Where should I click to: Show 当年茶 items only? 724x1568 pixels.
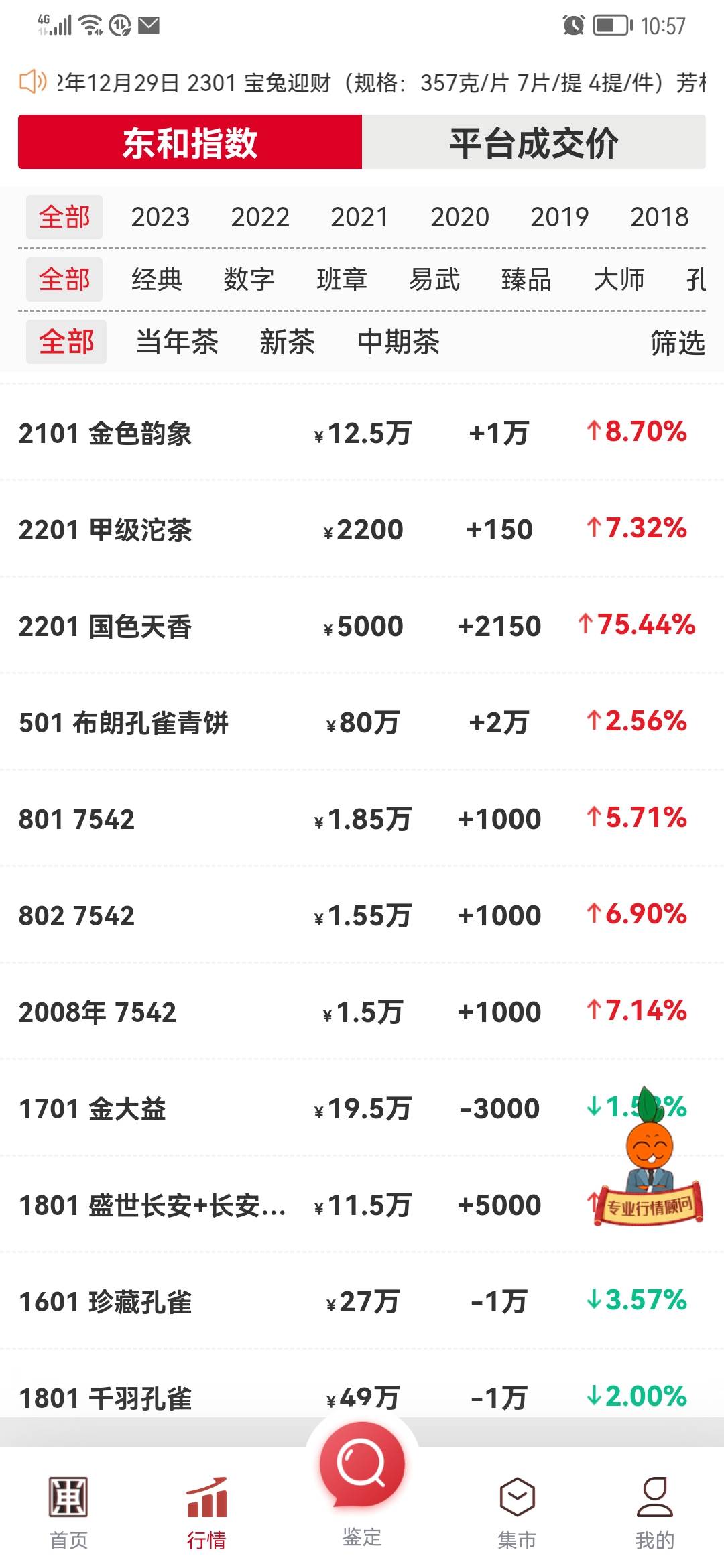177,342
